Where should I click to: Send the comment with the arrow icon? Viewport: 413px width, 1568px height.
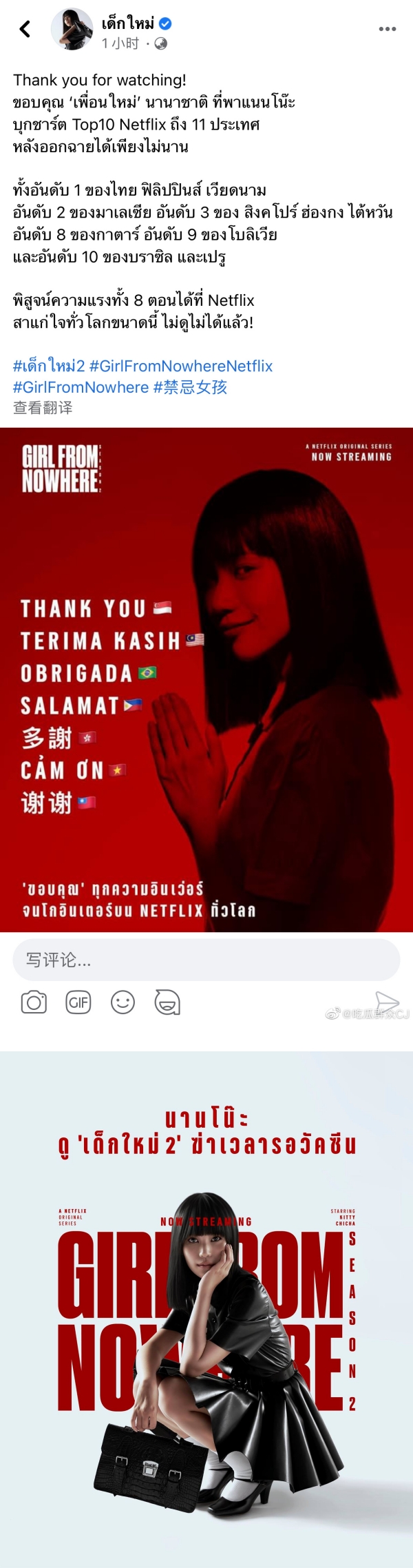point(387,1002)
